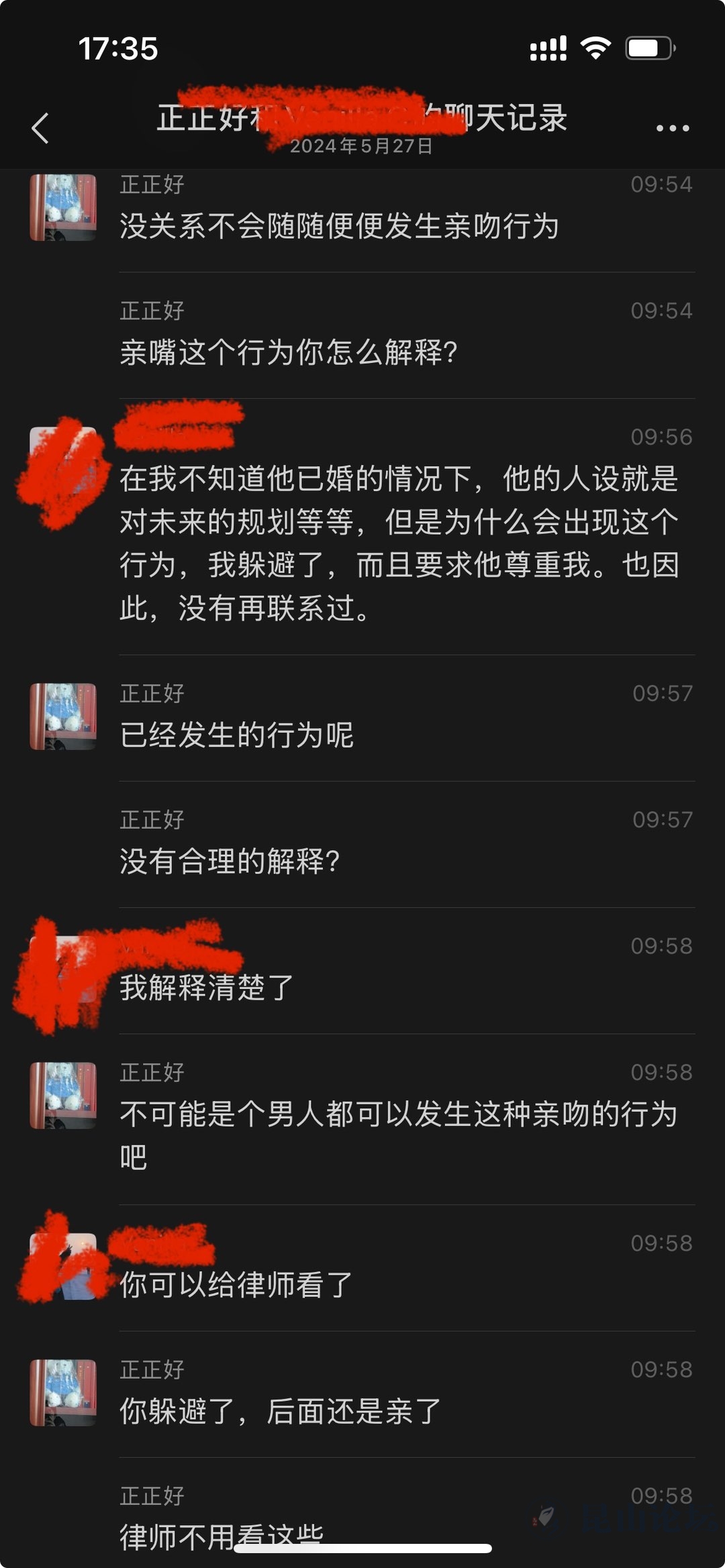
Task: Open the three-dot more options menu
Action: pos(673,128)
